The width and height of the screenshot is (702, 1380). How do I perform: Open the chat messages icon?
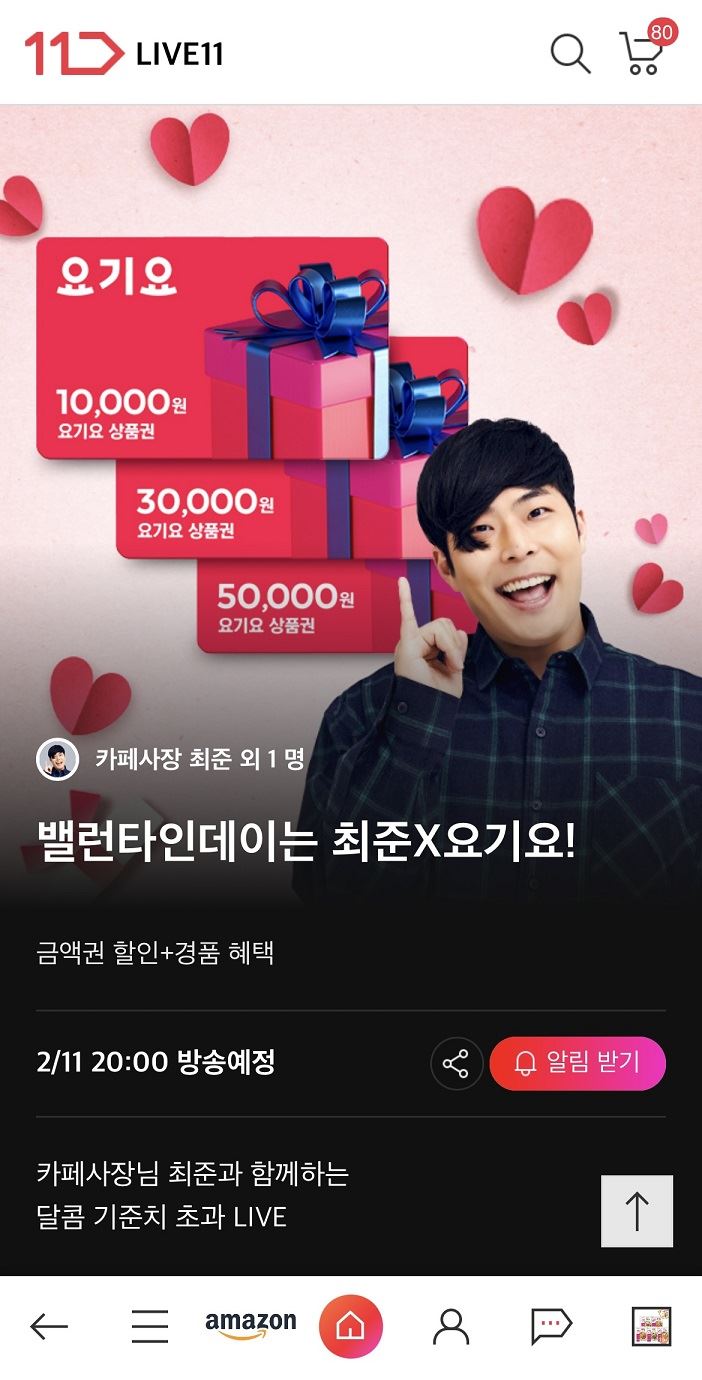551,1327
